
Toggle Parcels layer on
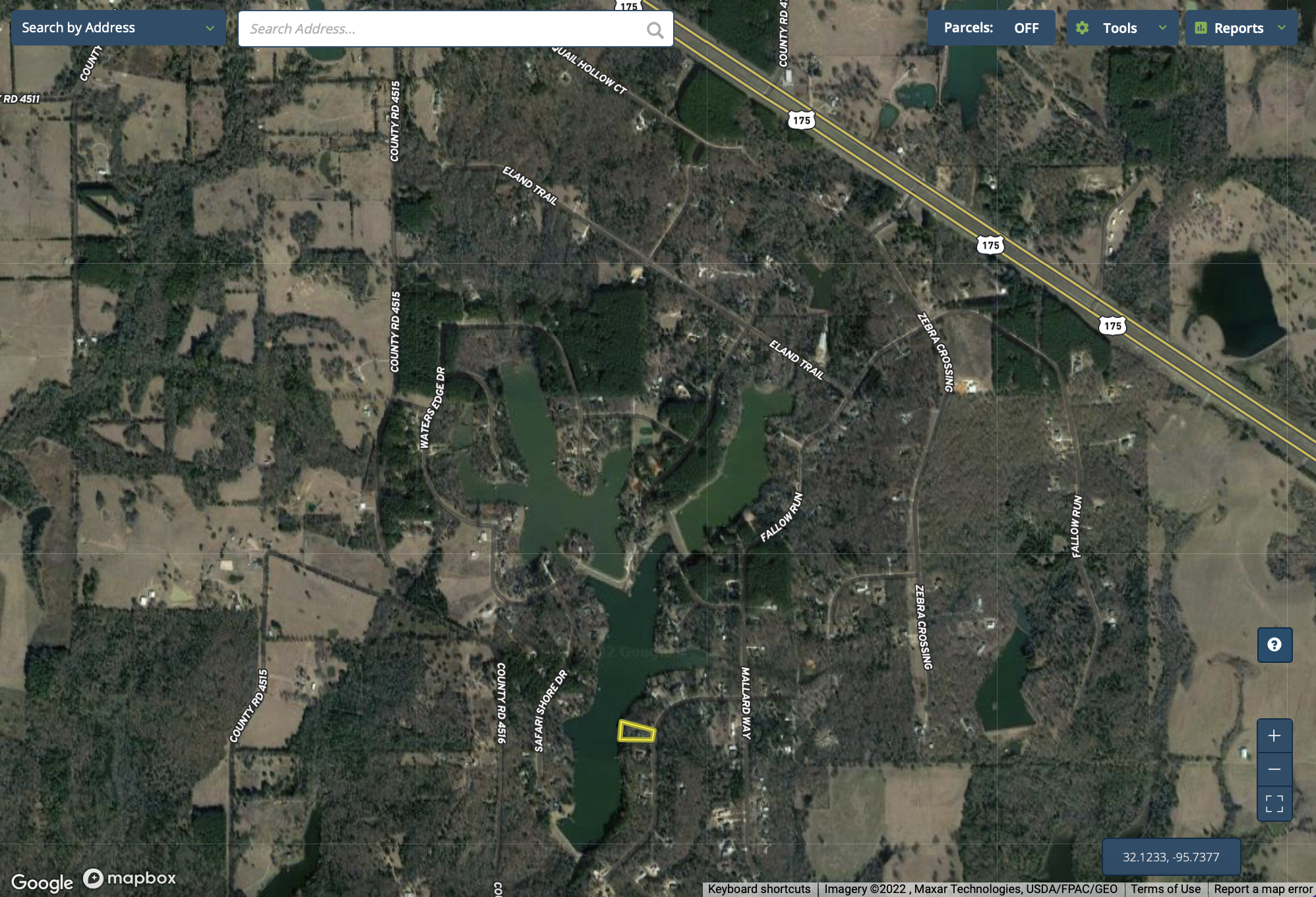pos(991,28)
